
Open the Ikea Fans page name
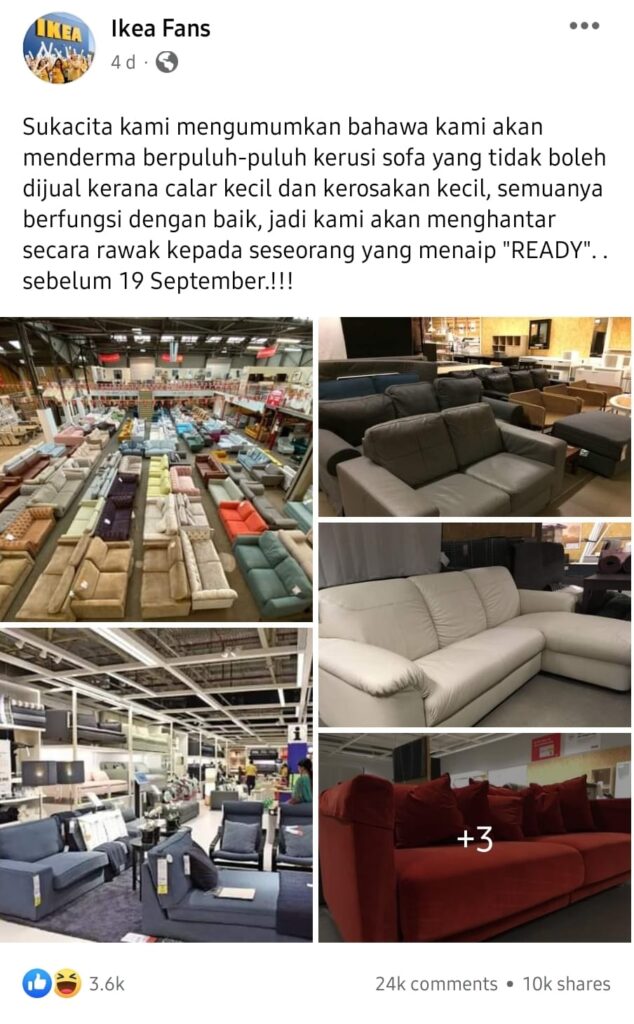[160, 29]
